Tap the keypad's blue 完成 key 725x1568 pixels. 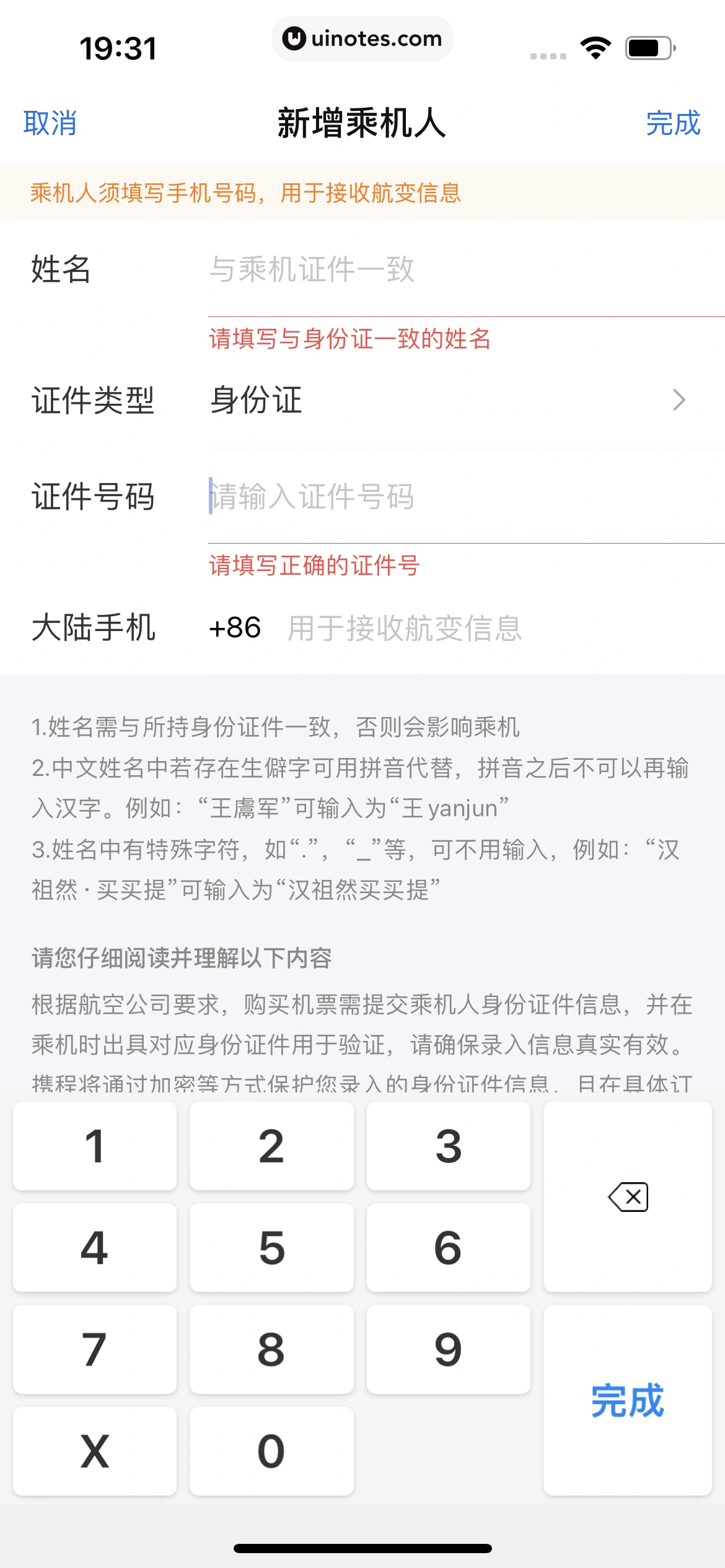pos(627,1400)
